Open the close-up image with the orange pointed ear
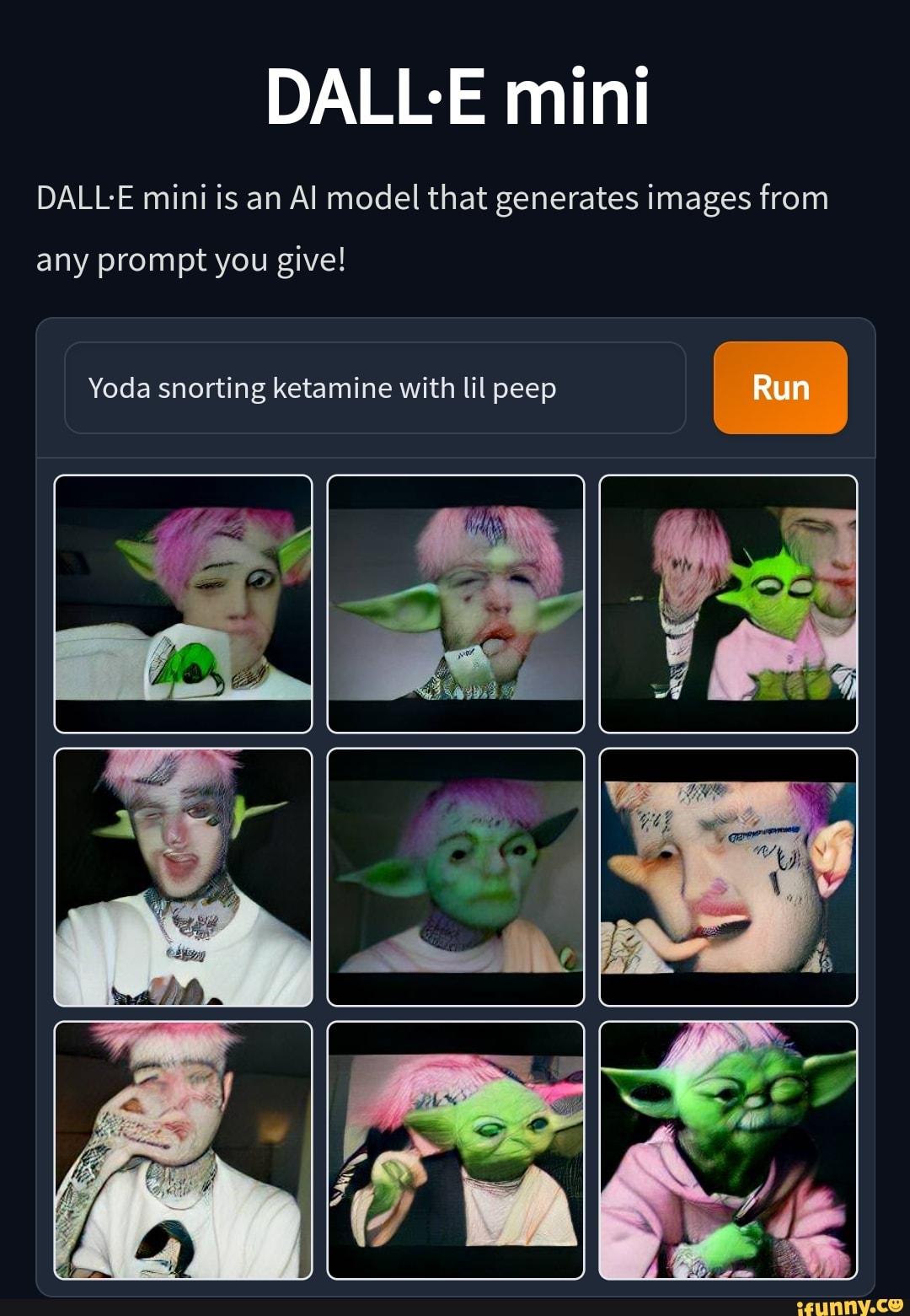This screenshot has height=1316, width=910. 728,877
